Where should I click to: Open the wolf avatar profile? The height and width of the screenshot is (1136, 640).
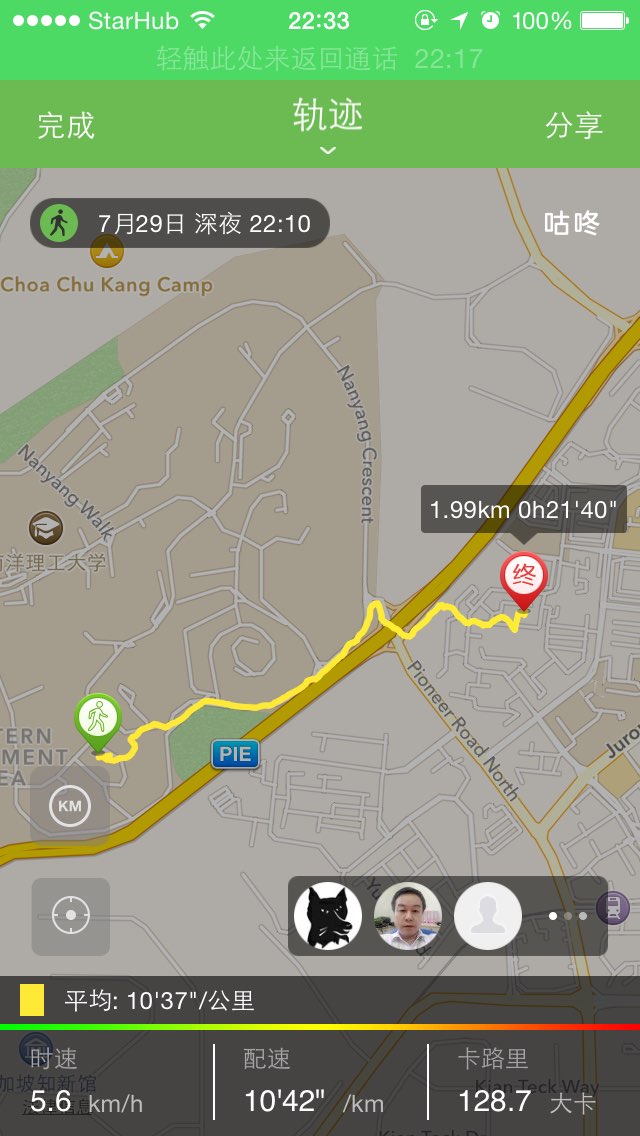click(x=327, y=916)
